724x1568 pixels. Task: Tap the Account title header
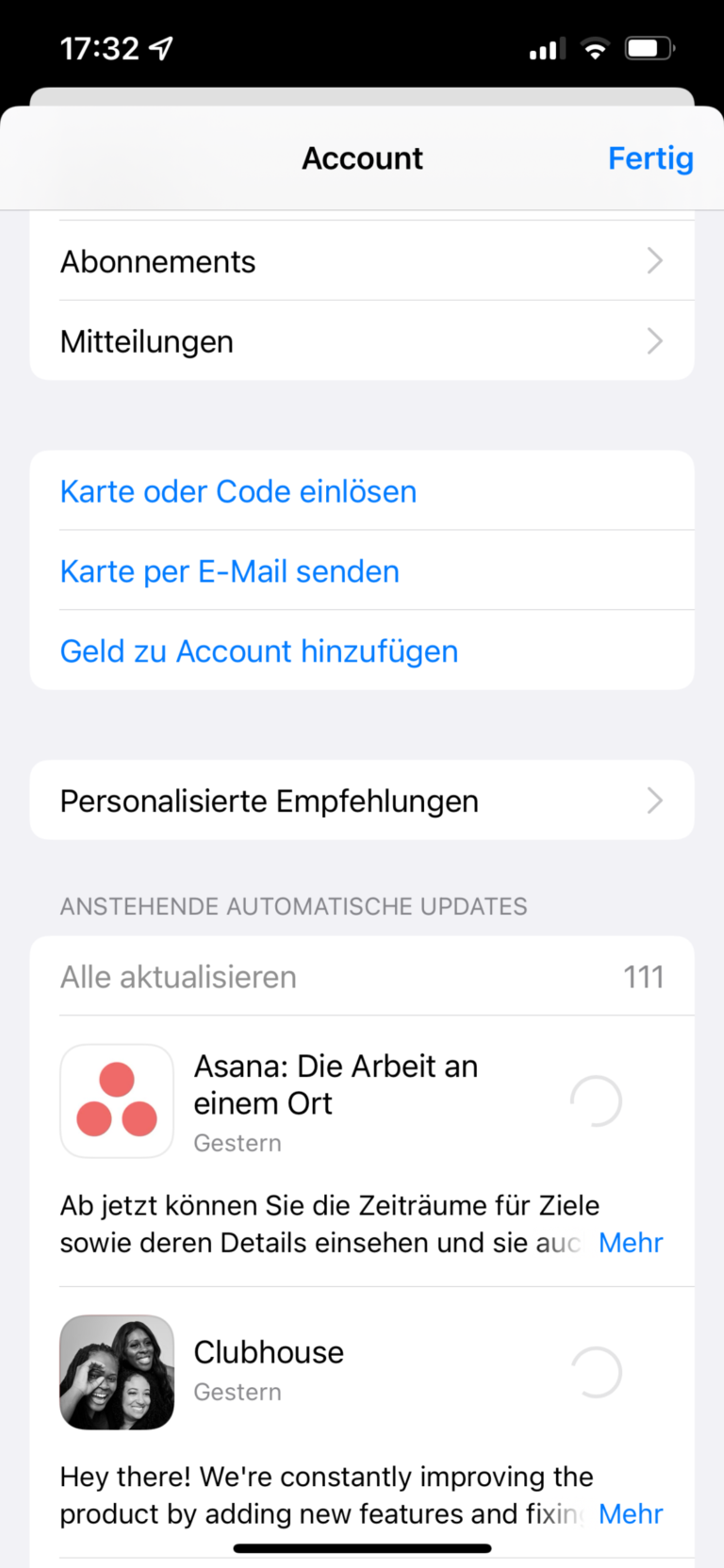coord(362,158)
